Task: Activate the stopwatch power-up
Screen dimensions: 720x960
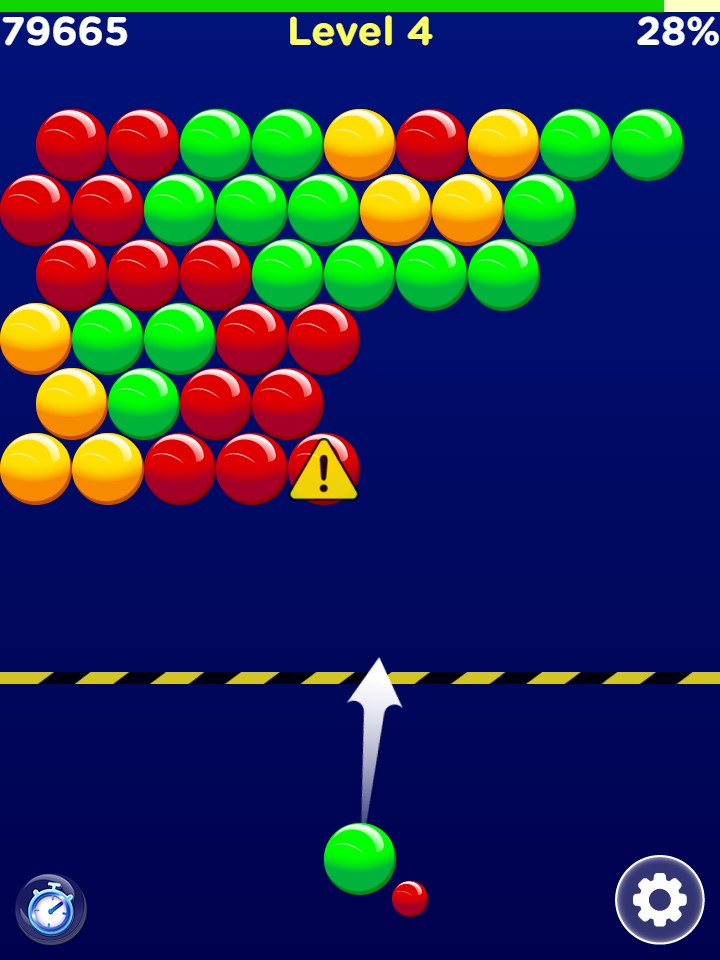Action: 50,908
